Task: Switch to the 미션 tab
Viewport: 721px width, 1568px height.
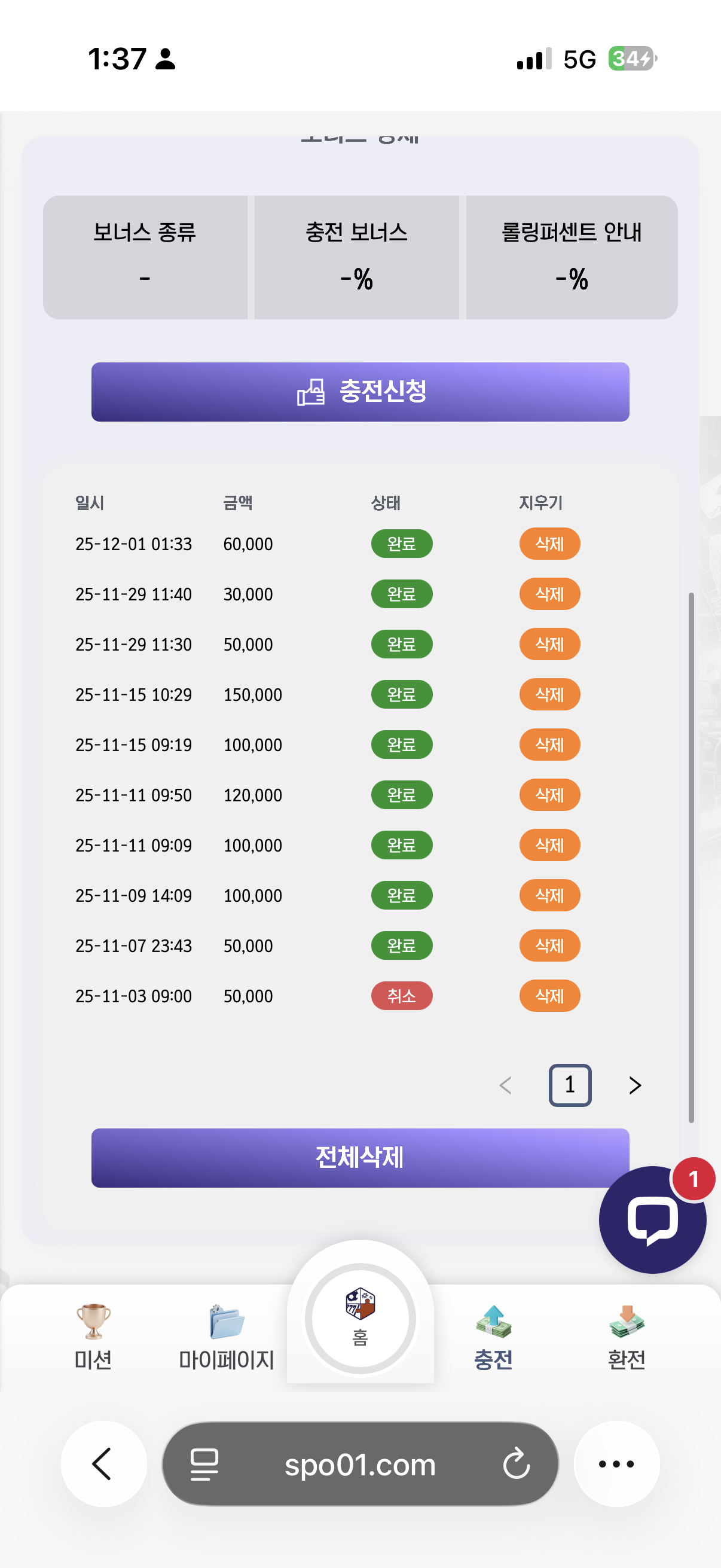Action: (x=93, y=1337)
